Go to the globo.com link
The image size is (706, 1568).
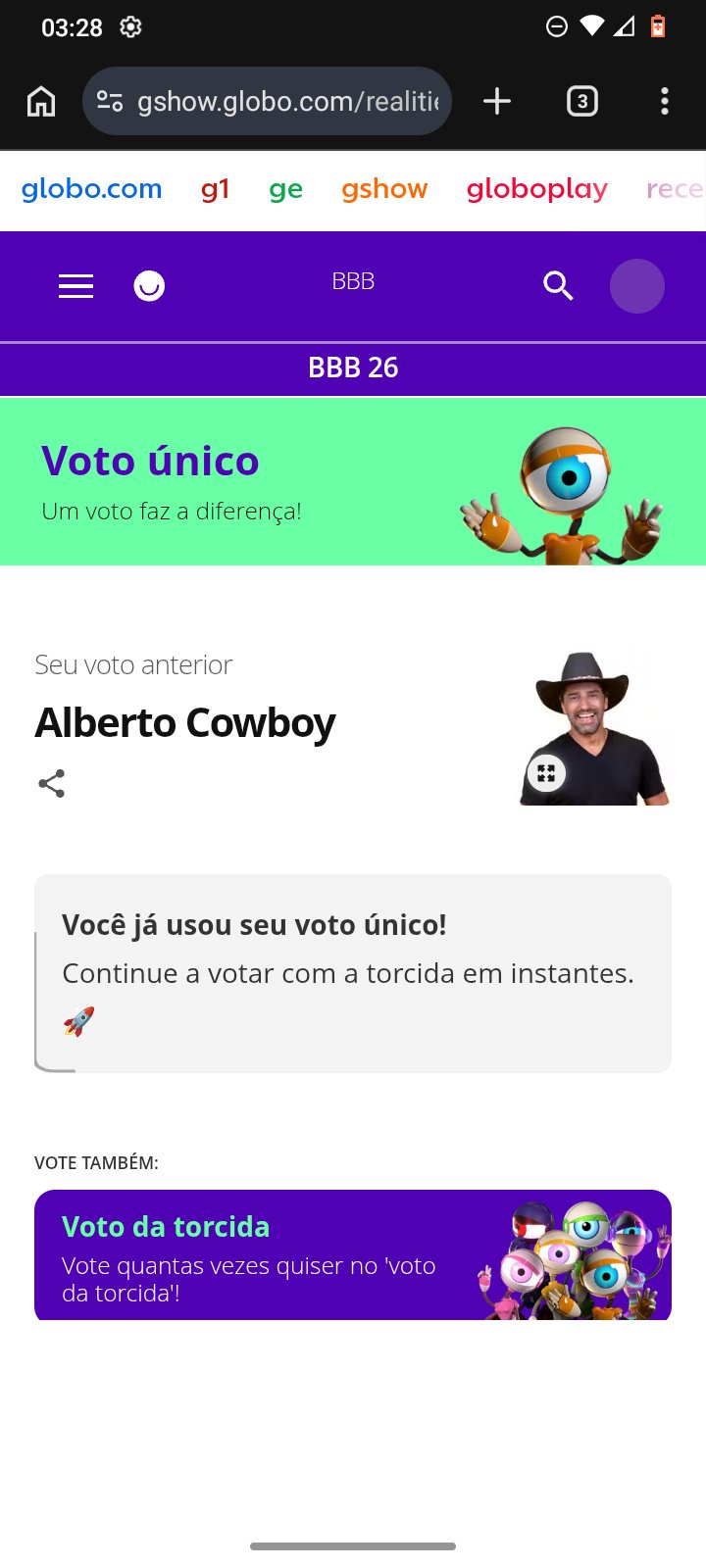91,189
